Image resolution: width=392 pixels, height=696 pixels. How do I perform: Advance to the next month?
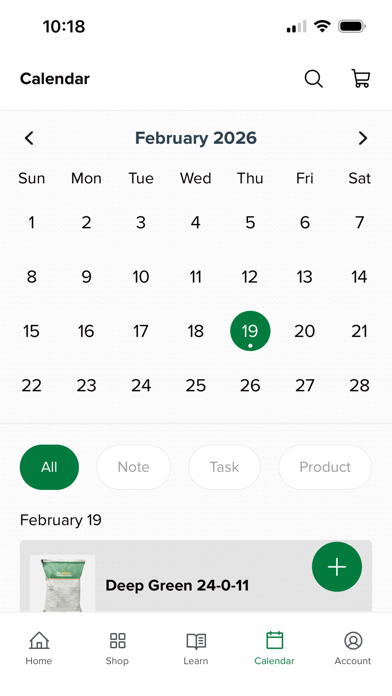363,138
